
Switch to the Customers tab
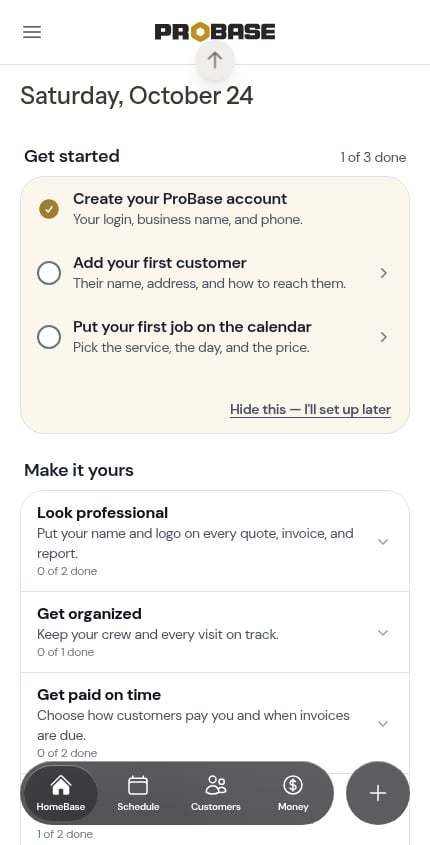tap(216, 793)
